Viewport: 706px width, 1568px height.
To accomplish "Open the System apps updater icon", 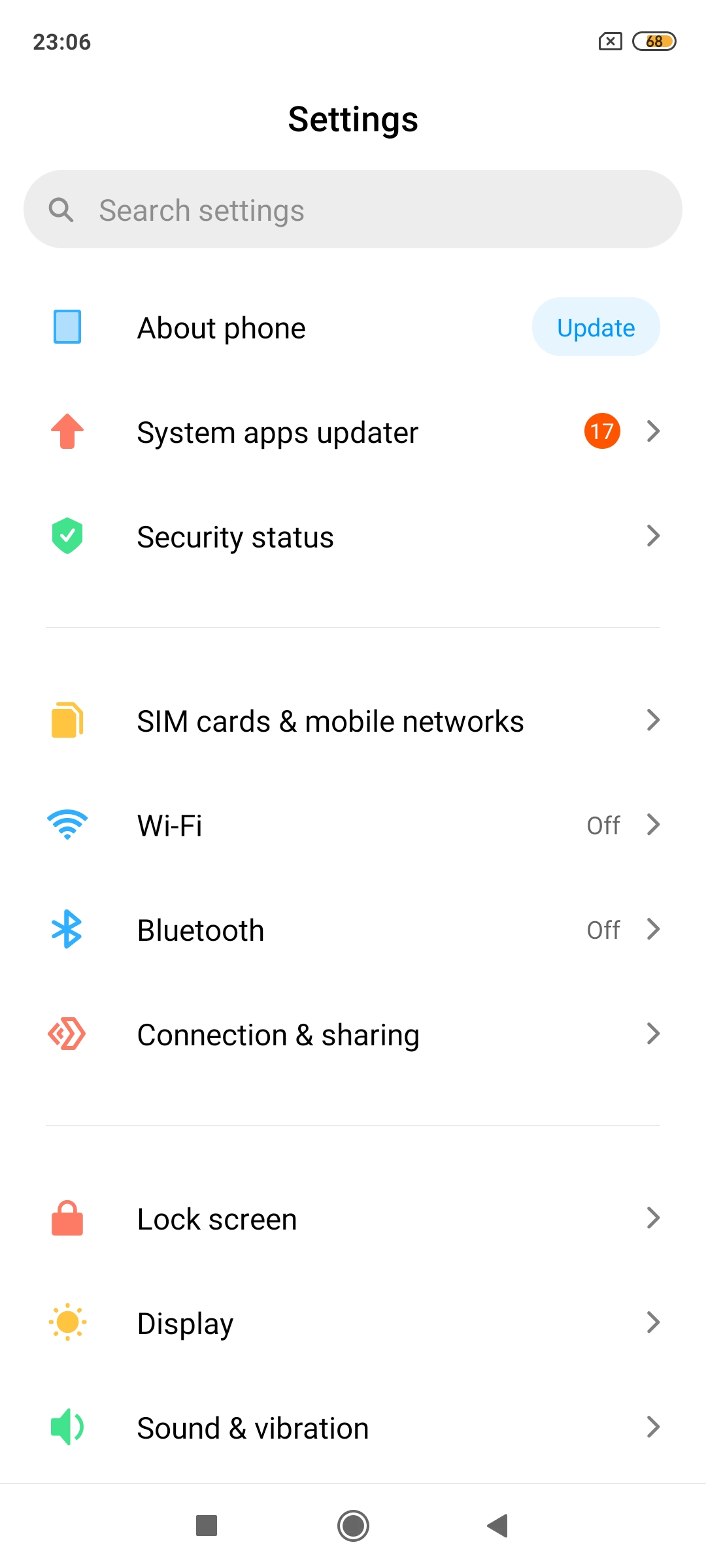I will coord(67,431).
